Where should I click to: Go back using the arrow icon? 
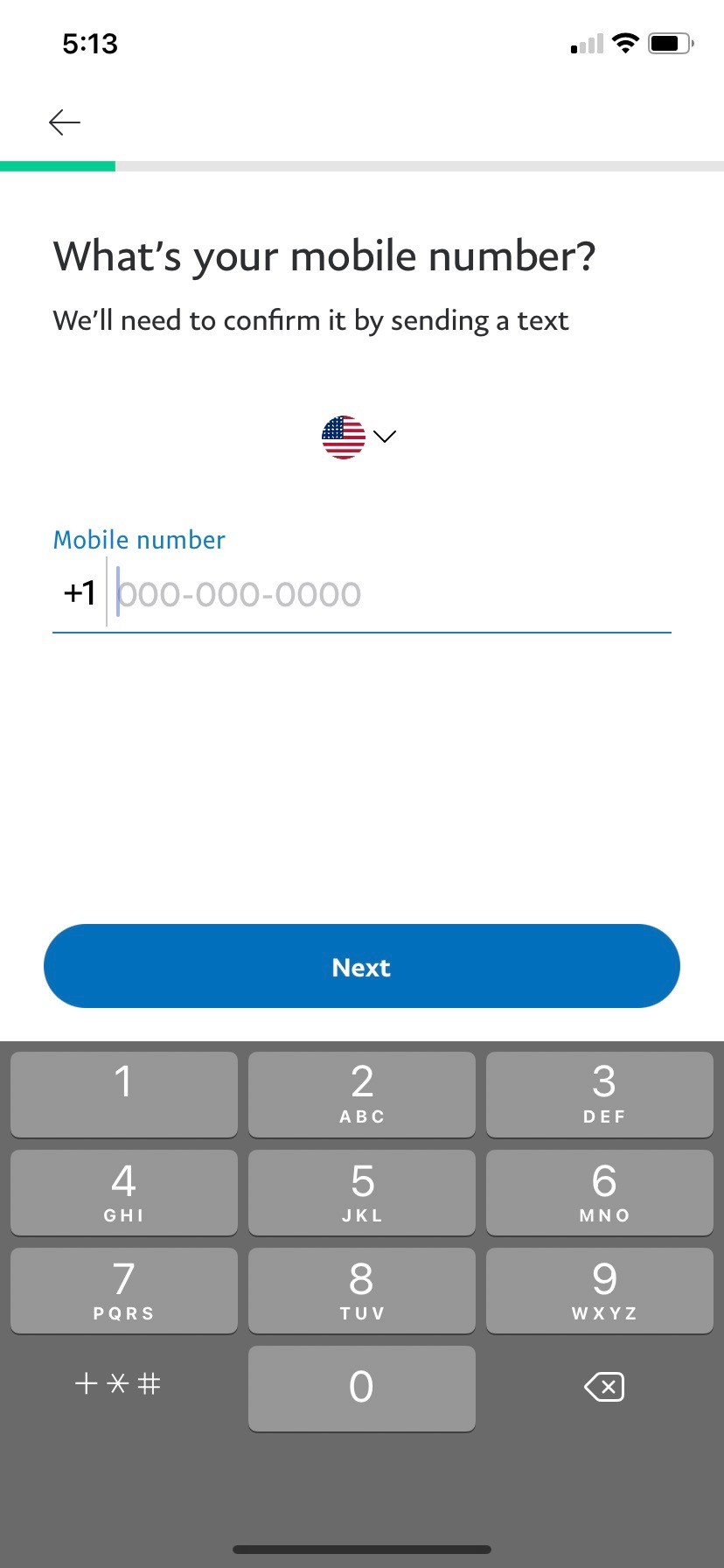click(x=65, y=122)
